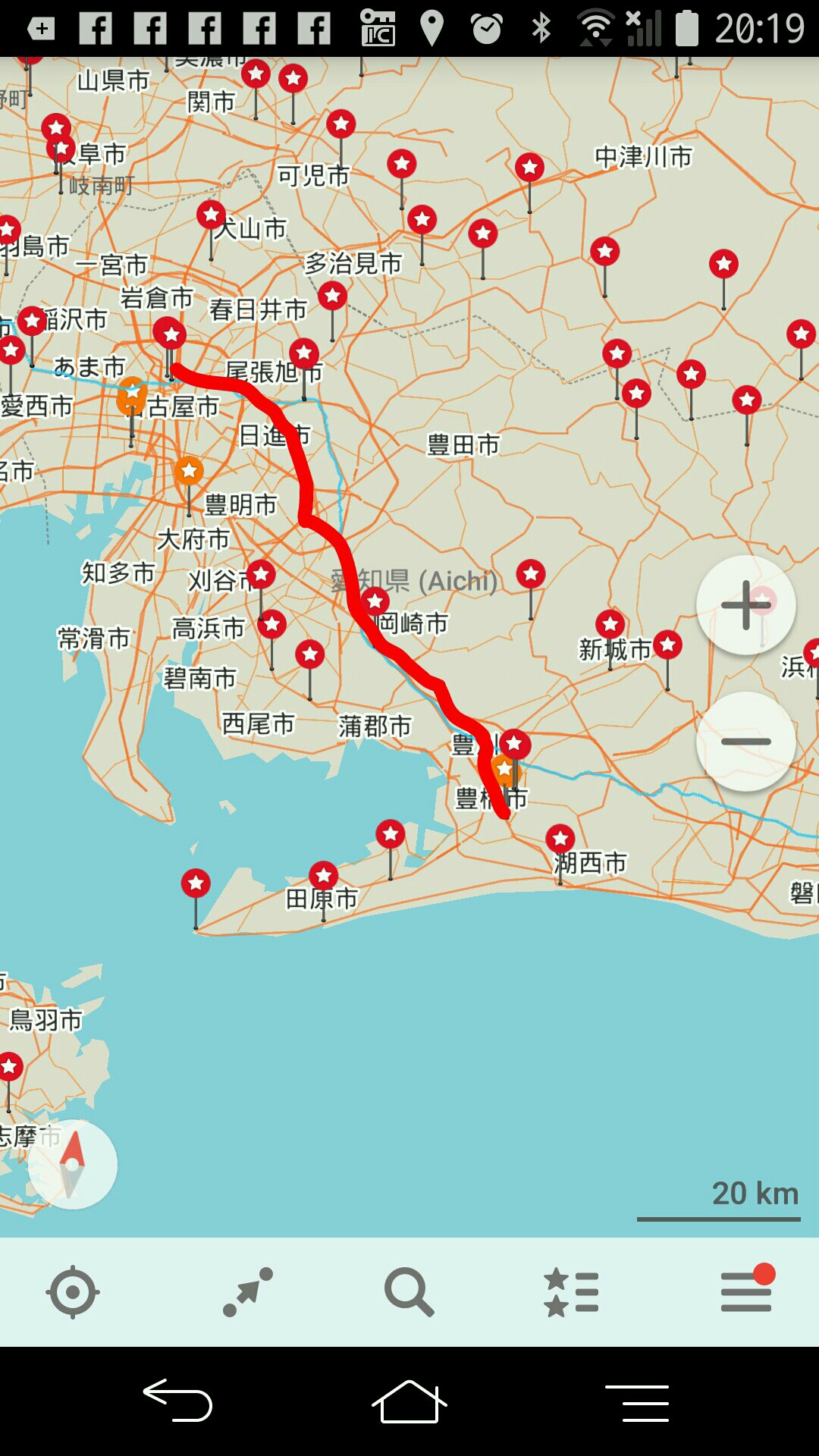Image resolution: width=819 pixels, height=1456 pixels.
Task: Tap the compass to reset orientation
Action: (x=73, y=1164)
